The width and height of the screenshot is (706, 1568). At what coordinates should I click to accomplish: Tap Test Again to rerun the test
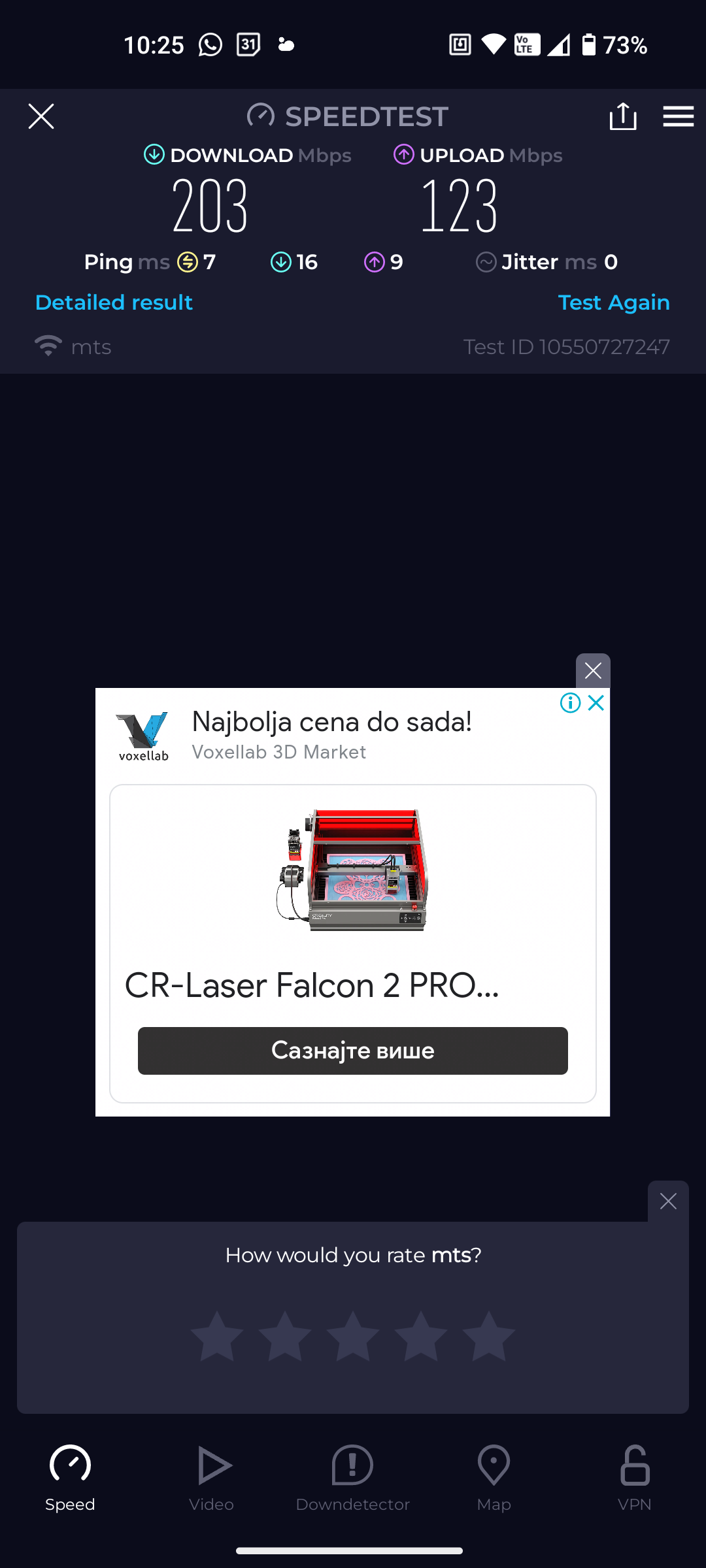pyautogui.click(x=613, y=302)
